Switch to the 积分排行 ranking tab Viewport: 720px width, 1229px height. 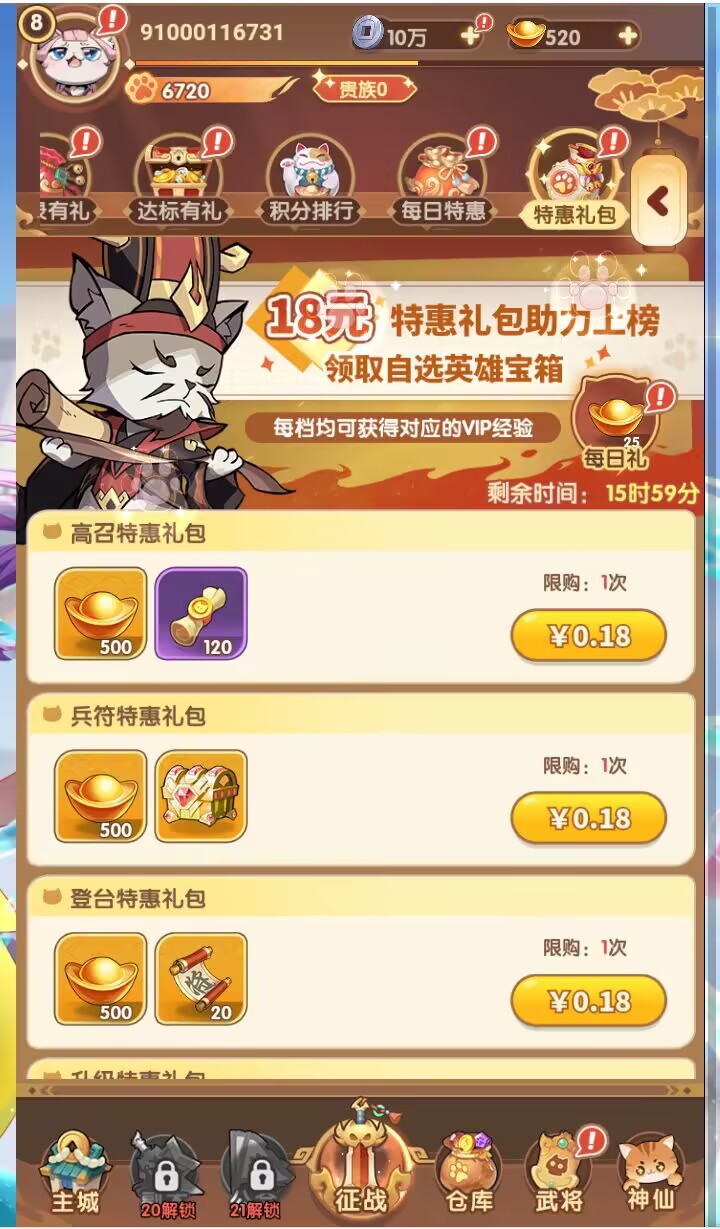pyautogui.click(x=309, y=180)
